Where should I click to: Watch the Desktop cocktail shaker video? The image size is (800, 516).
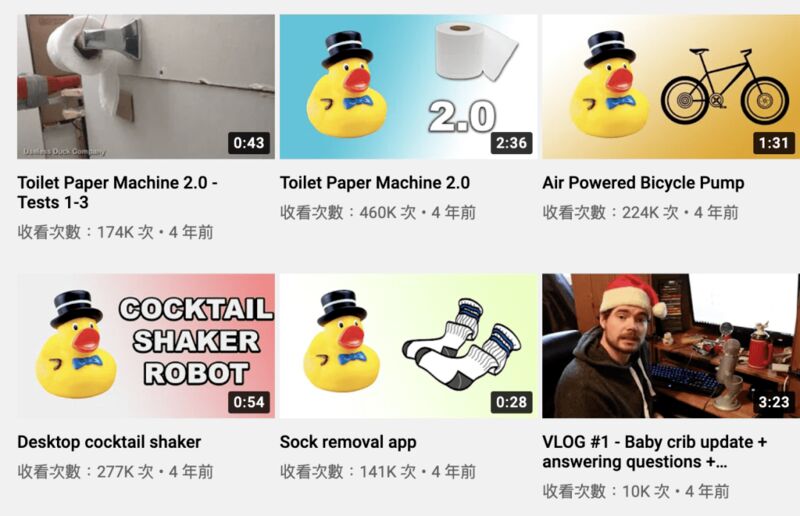pos(146,346)
